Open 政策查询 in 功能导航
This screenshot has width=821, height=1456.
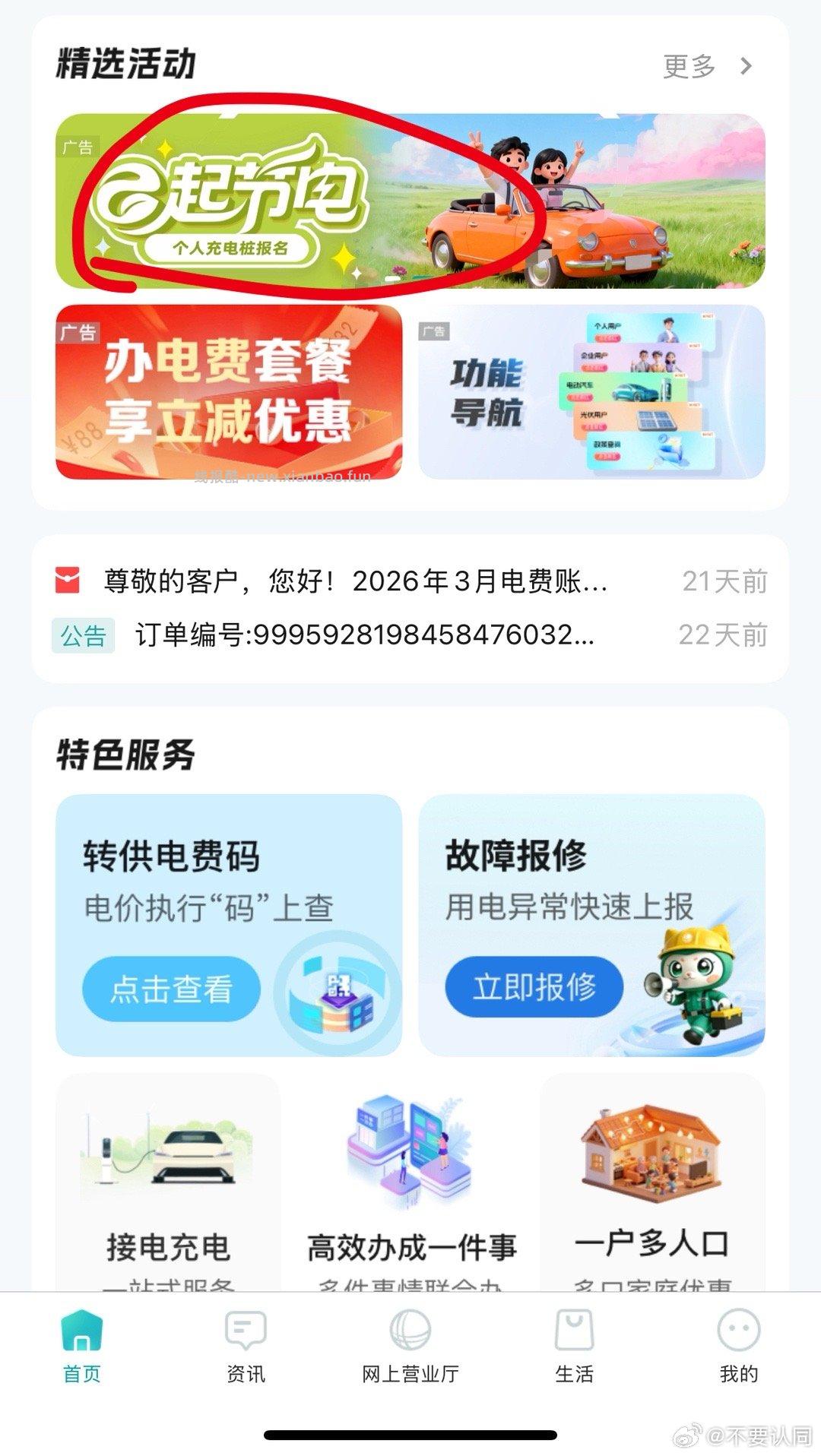click(607, 443)
